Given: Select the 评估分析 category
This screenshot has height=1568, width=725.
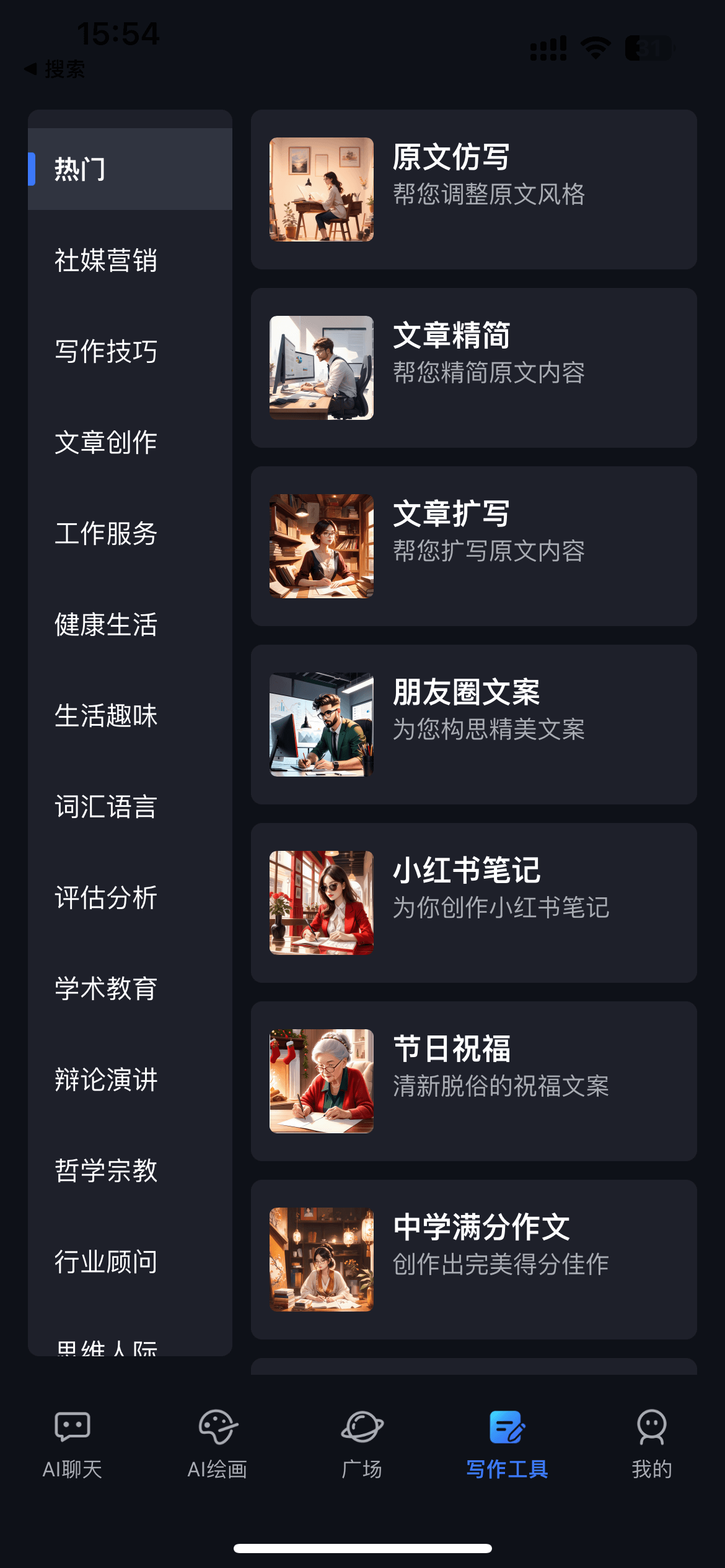Looking at the screenshot, I should (106, 897).
